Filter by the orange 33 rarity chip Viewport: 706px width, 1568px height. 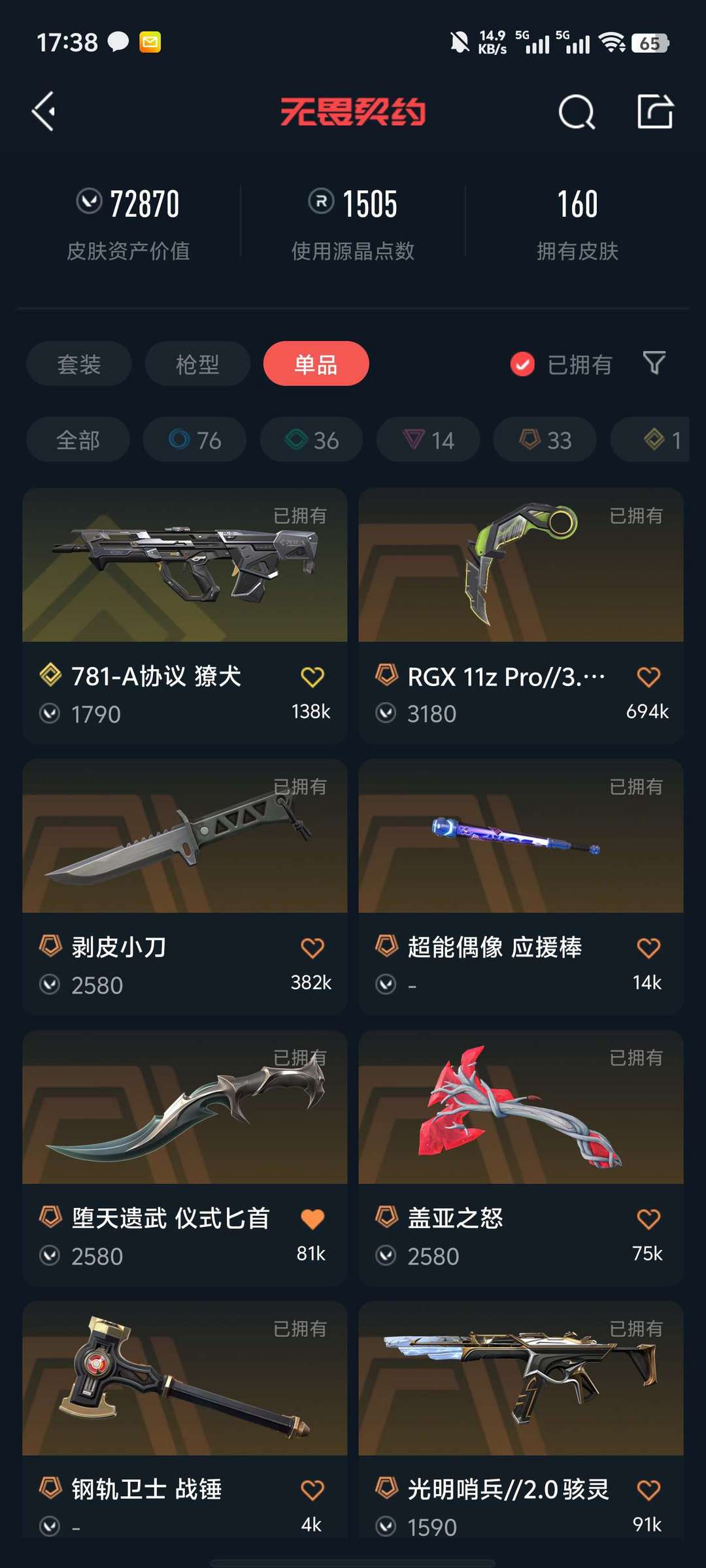(x=545, y=440)
